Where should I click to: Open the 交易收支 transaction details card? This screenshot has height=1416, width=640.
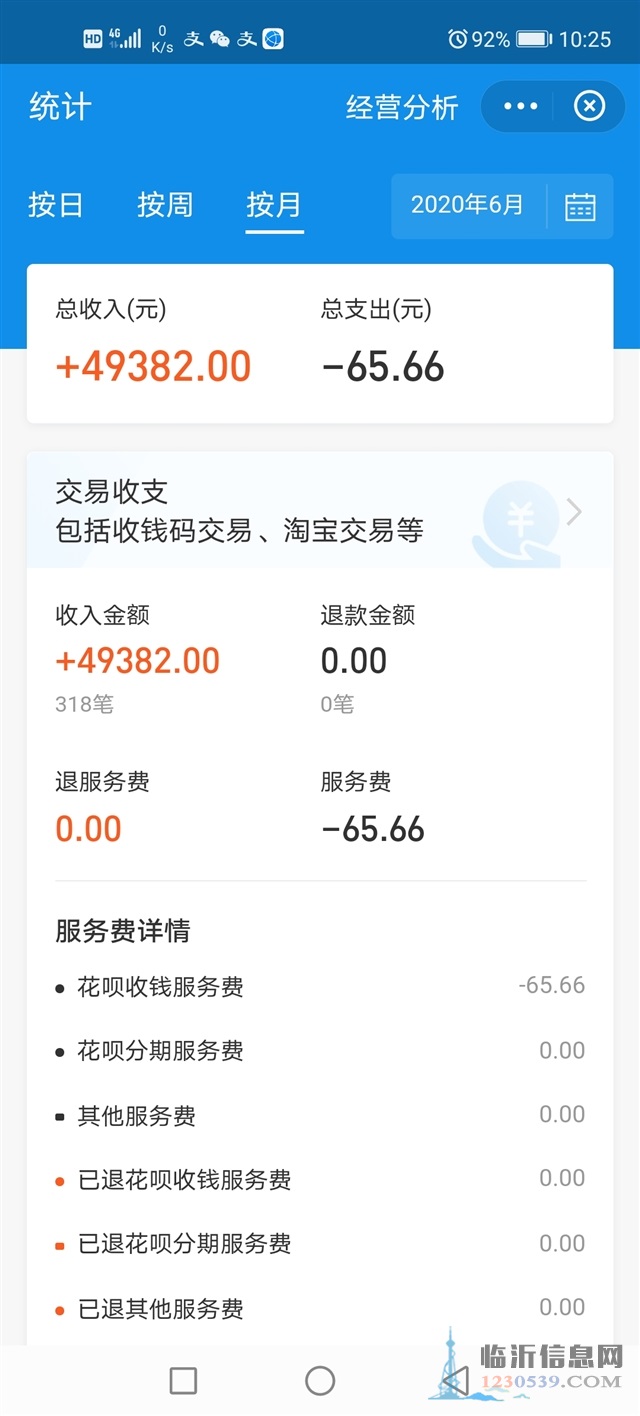pyautogui.click(x=320, y=510)
